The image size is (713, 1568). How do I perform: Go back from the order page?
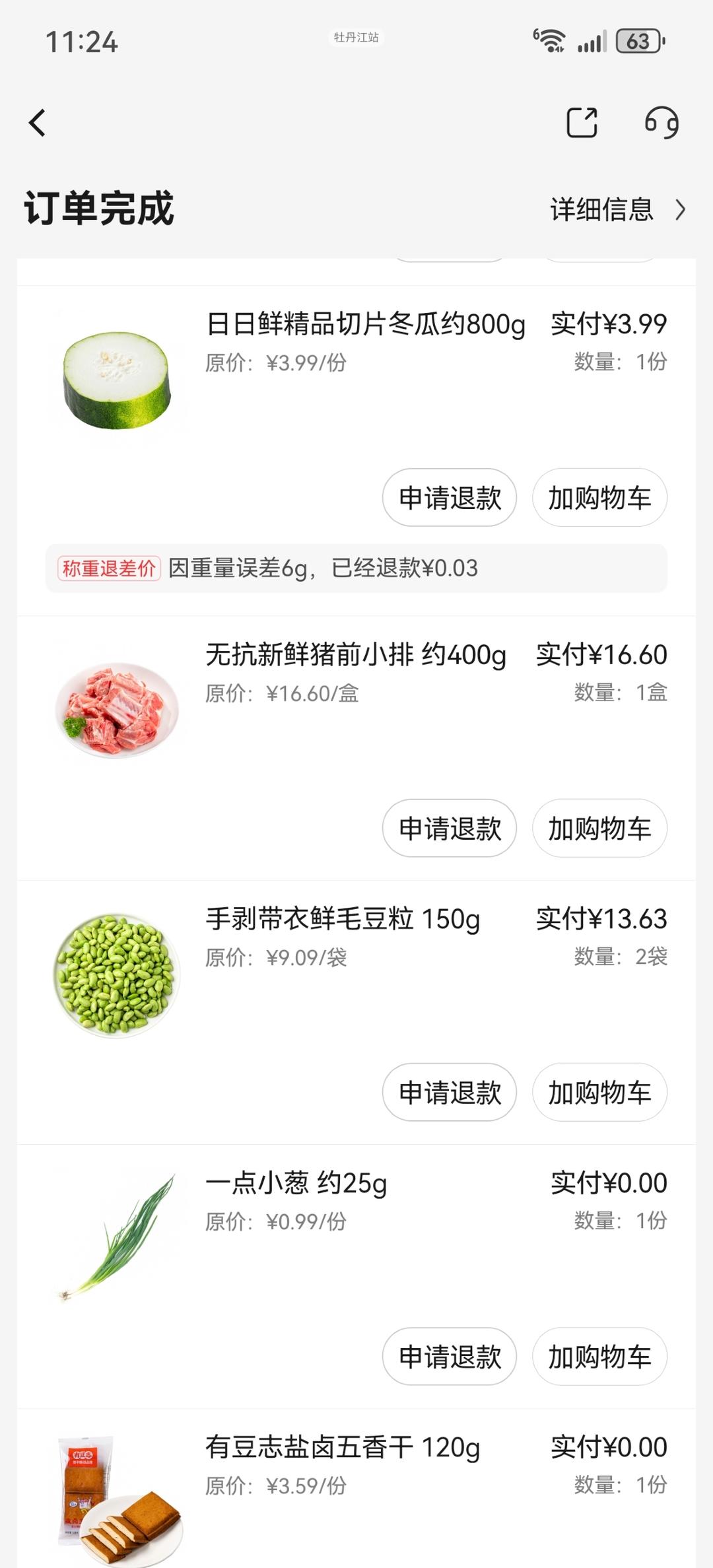[x=38, y=123]
